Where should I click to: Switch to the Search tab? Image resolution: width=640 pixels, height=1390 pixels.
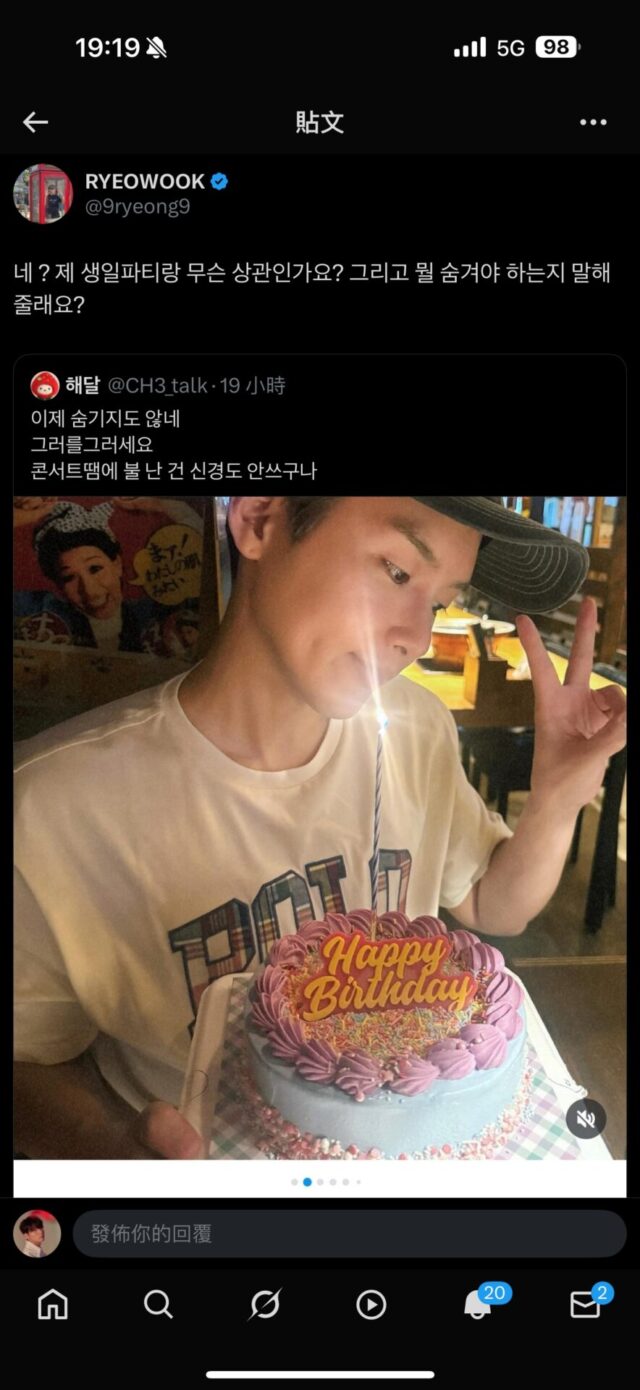pyautogui.click(x=158, y=1304)
